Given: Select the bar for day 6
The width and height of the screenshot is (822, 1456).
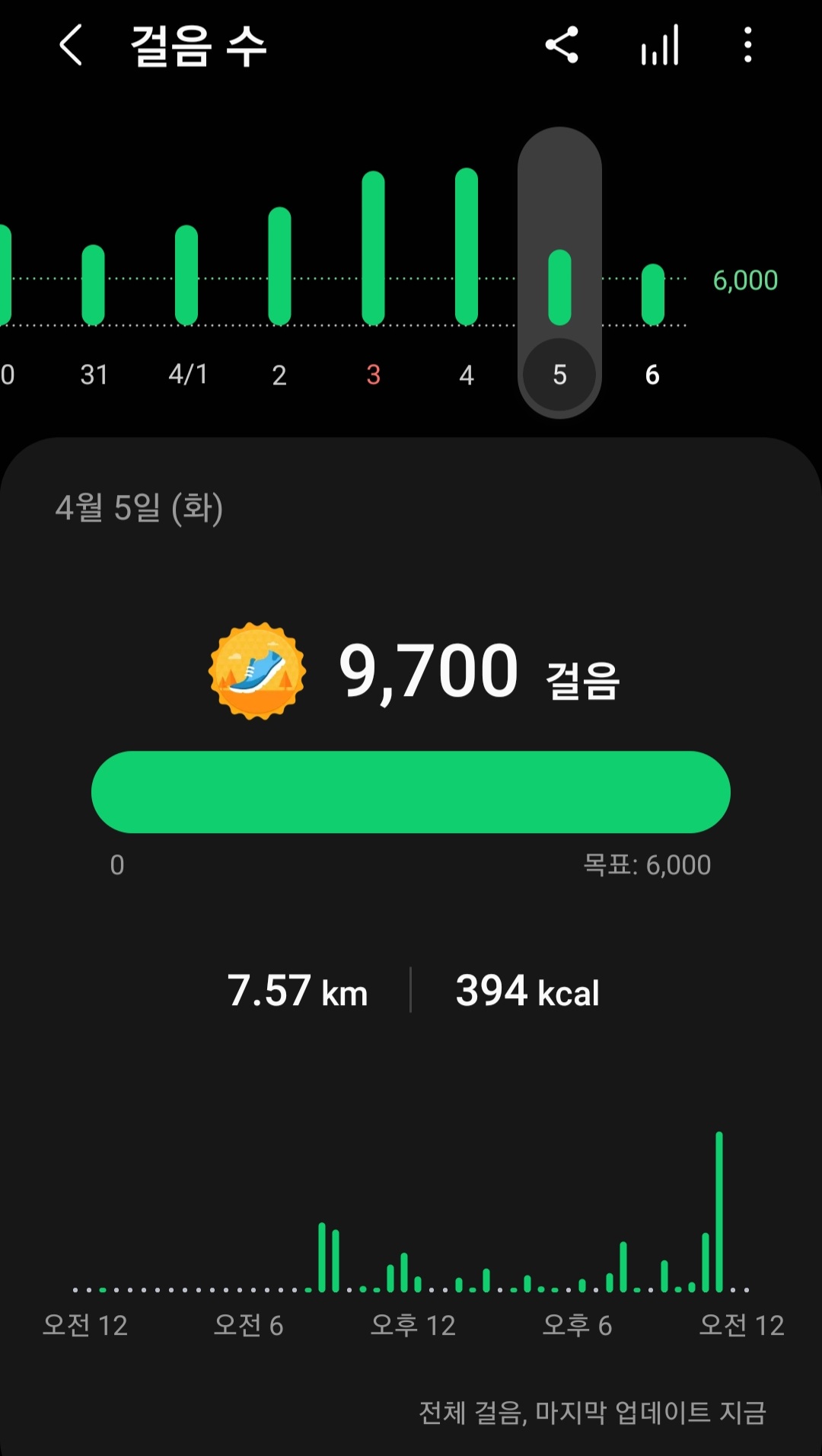Looking at the screenshot, I should click(653, 295).
